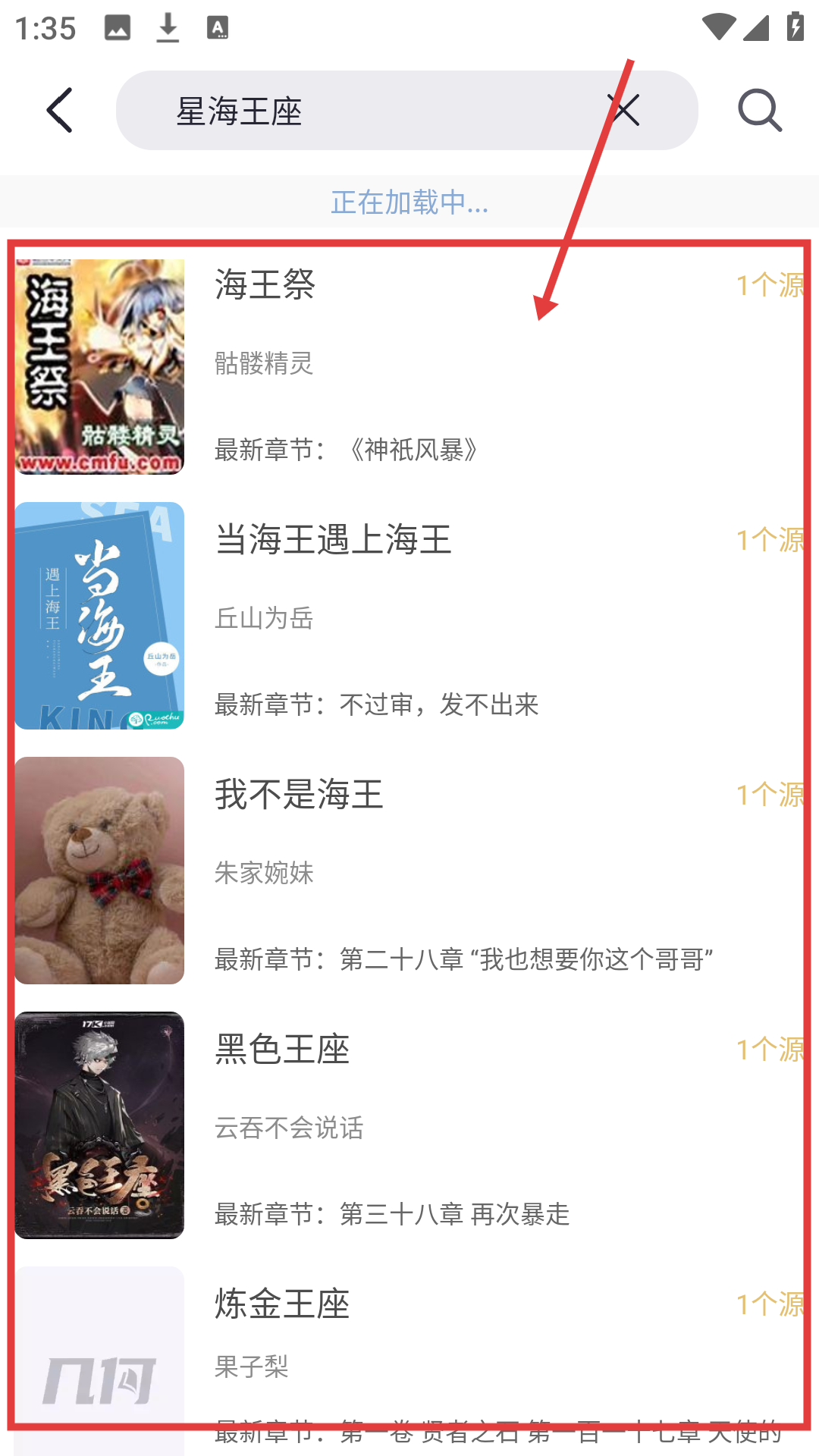Open the result 炼金王座
Image resolution: width=819 pixels, height=1456 pixels.
[409, 1350]
